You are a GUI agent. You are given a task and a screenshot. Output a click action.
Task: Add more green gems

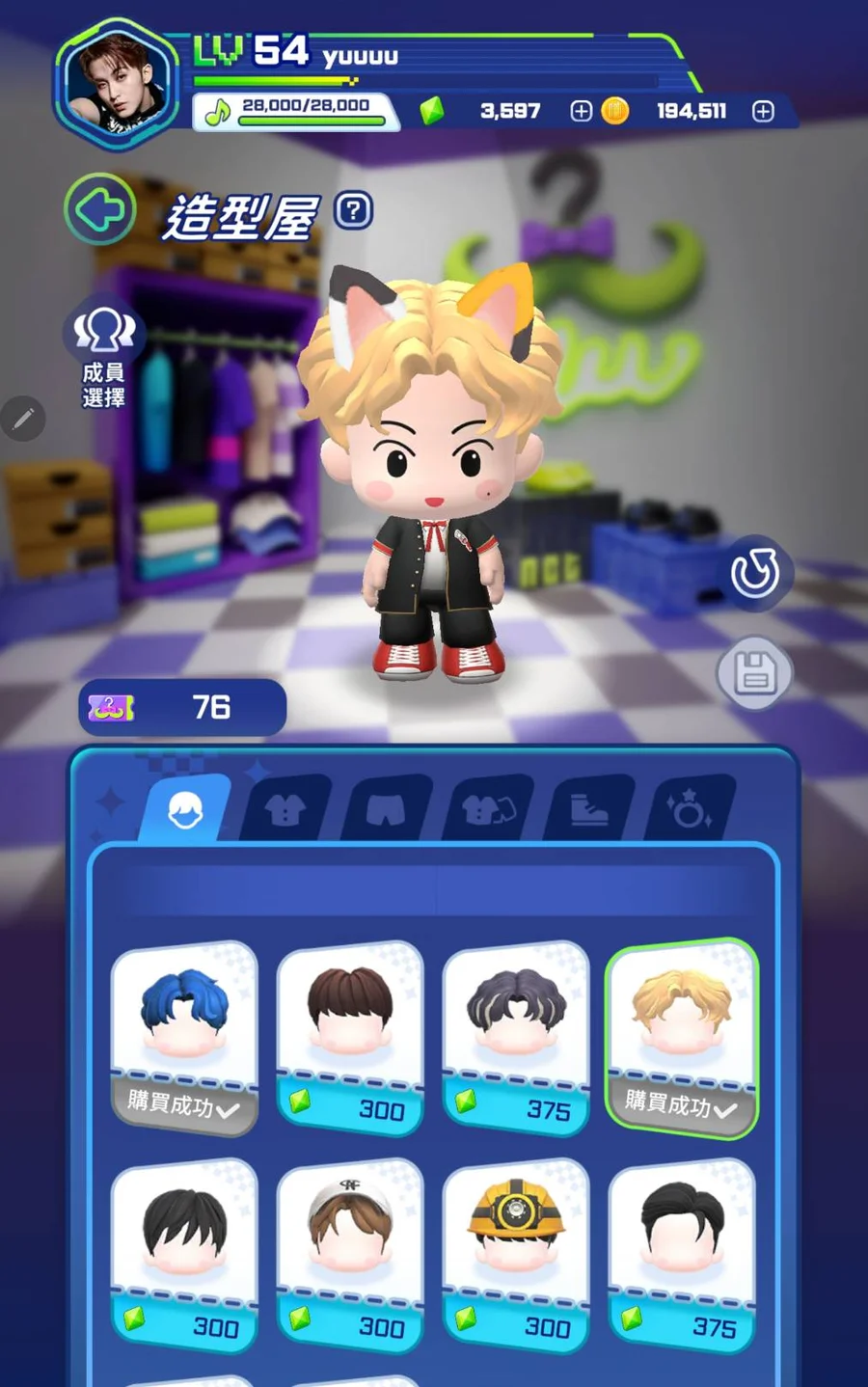click(x=581, y=111)
